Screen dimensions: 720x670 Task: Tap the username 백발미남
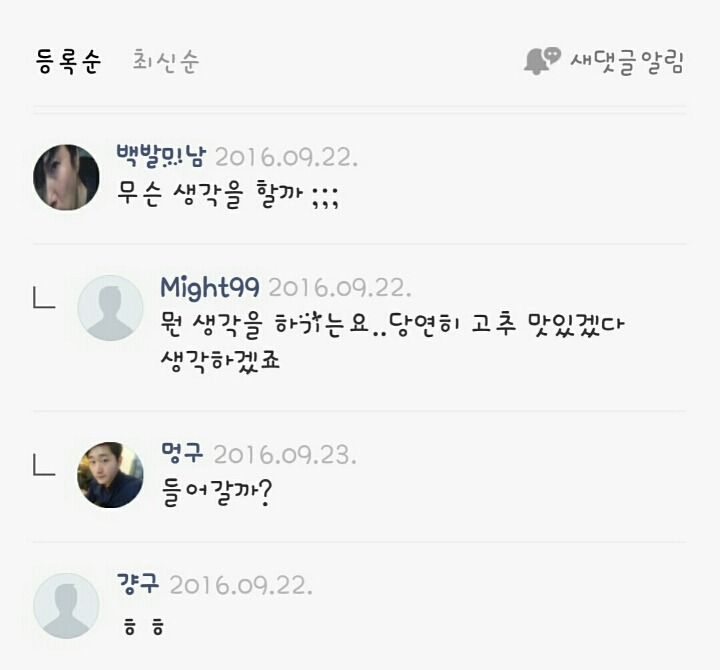tap(161, 157)
